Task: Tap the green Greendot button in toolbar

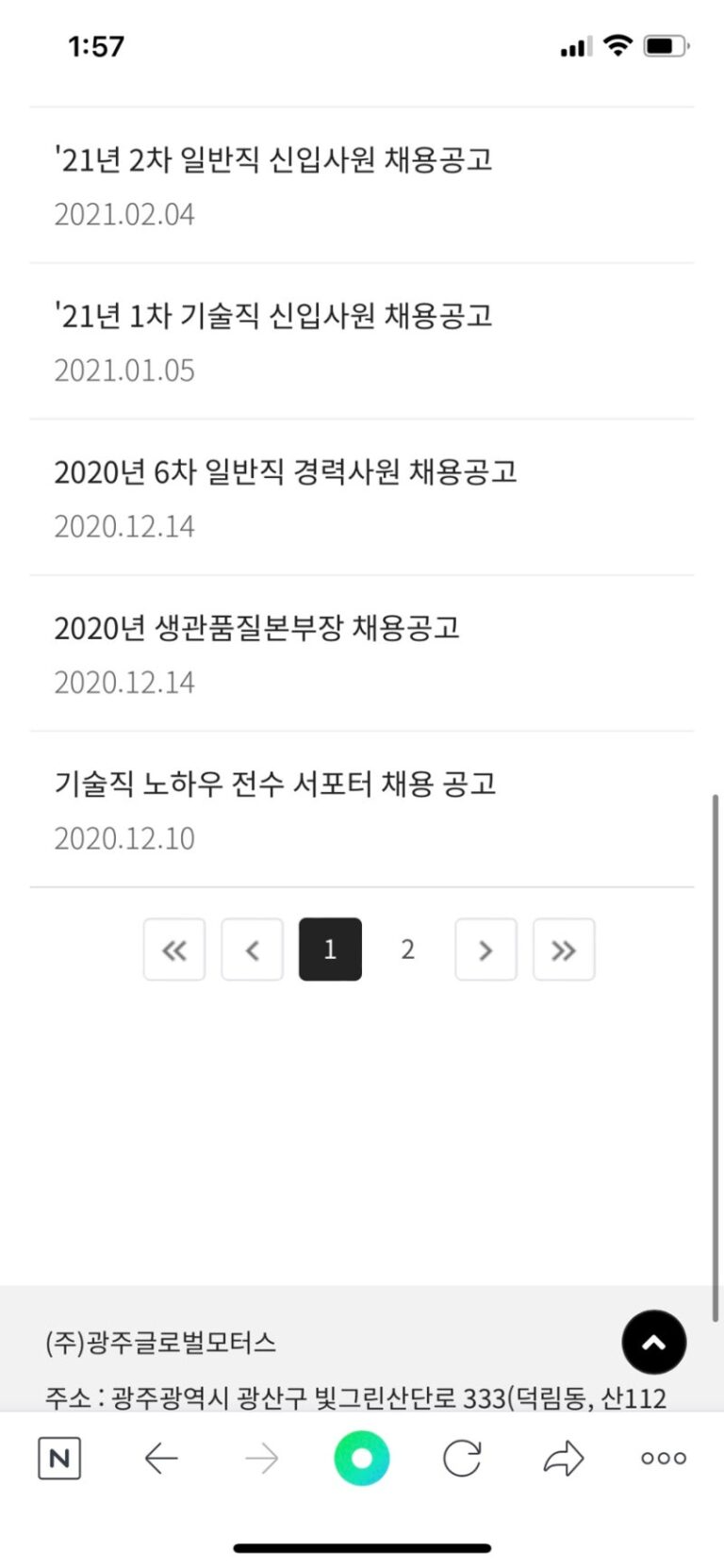Action: coord(362,1458)
